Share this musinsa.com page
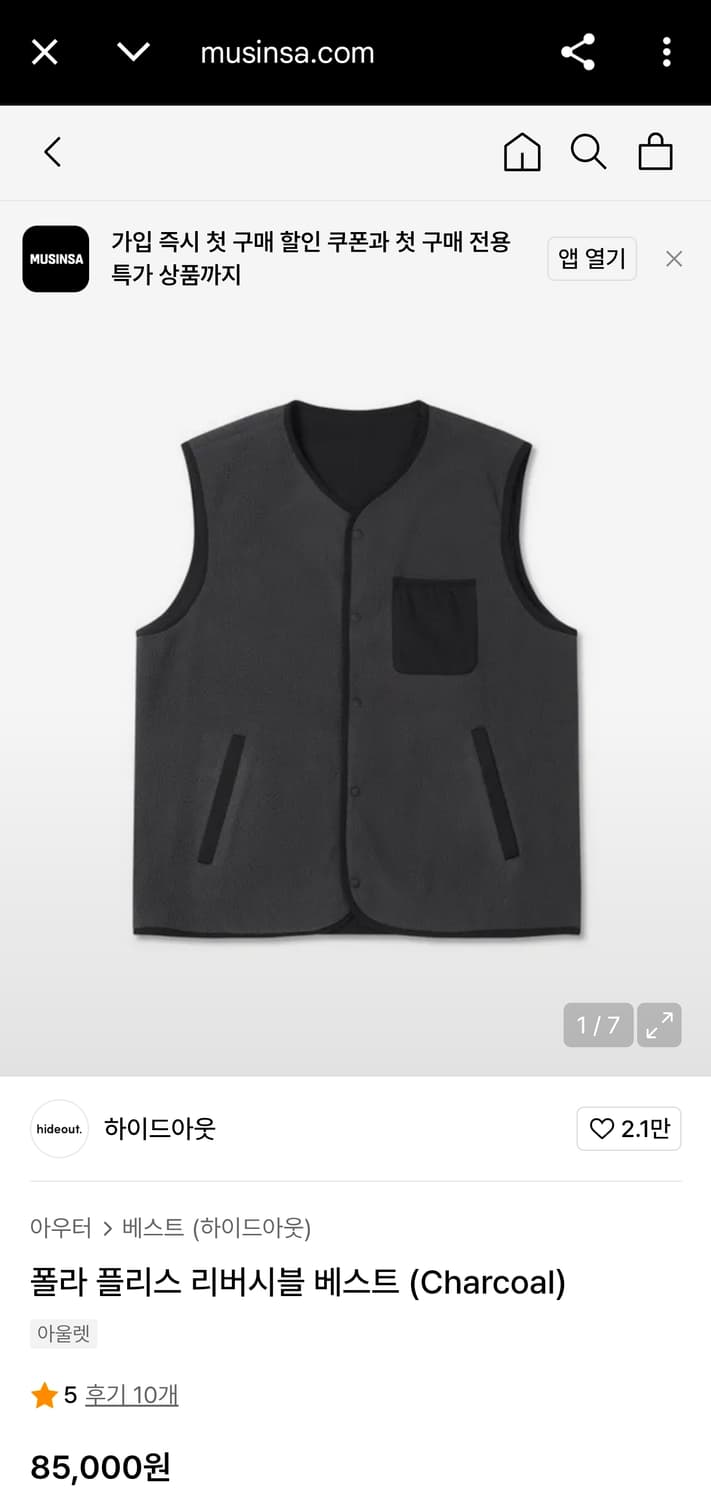This screenshot has height=1500, width=711. click(x=578, y=52)
